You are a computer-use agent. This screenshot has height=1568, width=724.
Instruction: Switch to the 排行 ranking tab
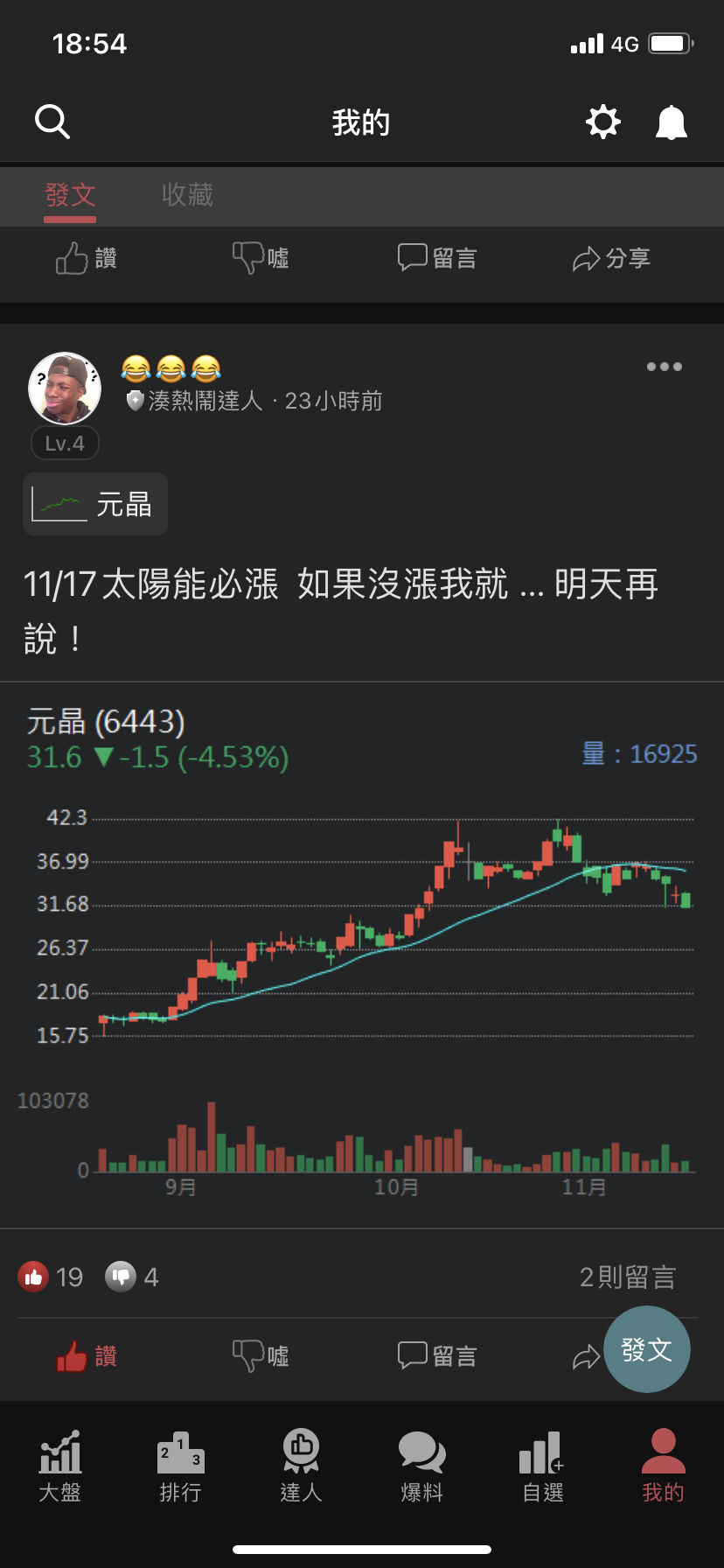[181, 1466]
